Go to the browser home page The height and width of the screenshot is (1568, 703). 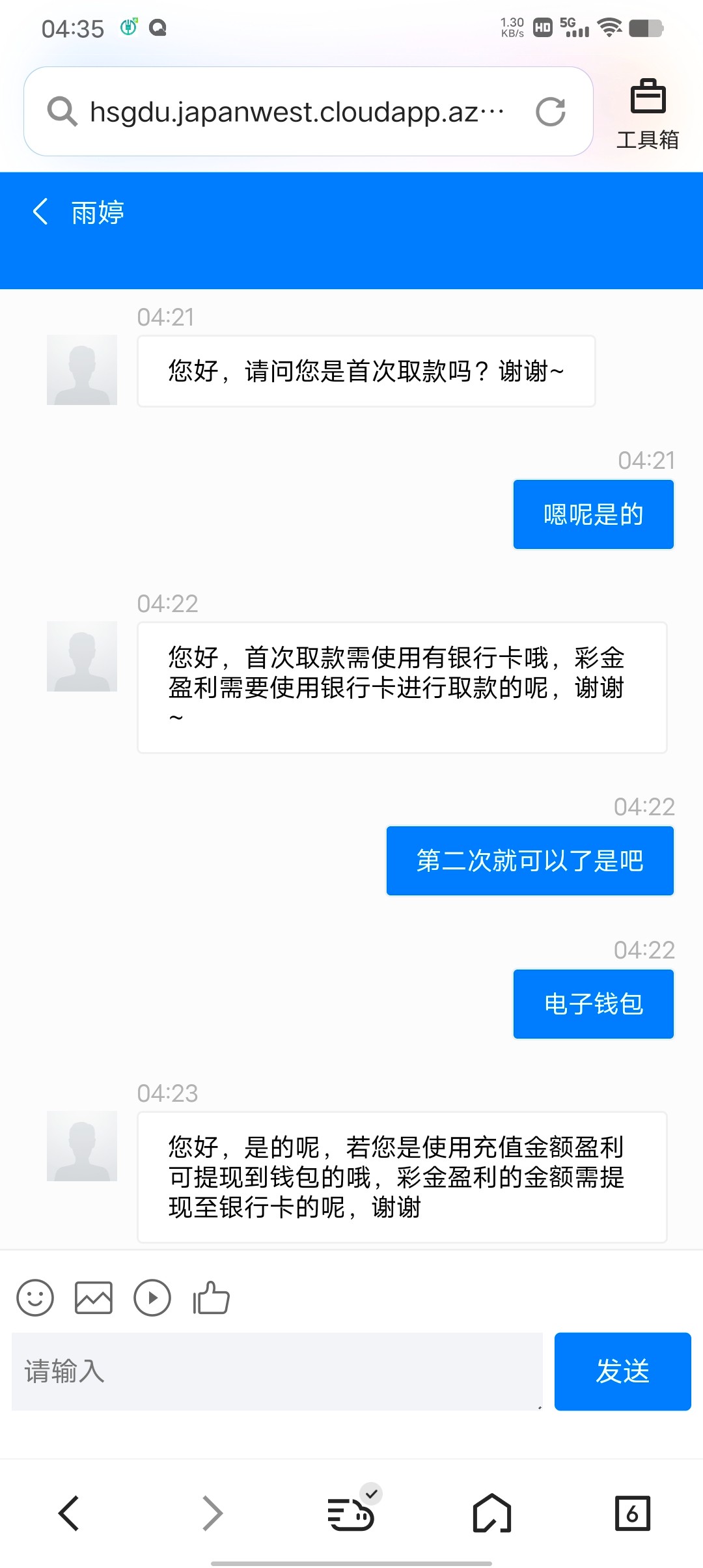pos(491,1513)
